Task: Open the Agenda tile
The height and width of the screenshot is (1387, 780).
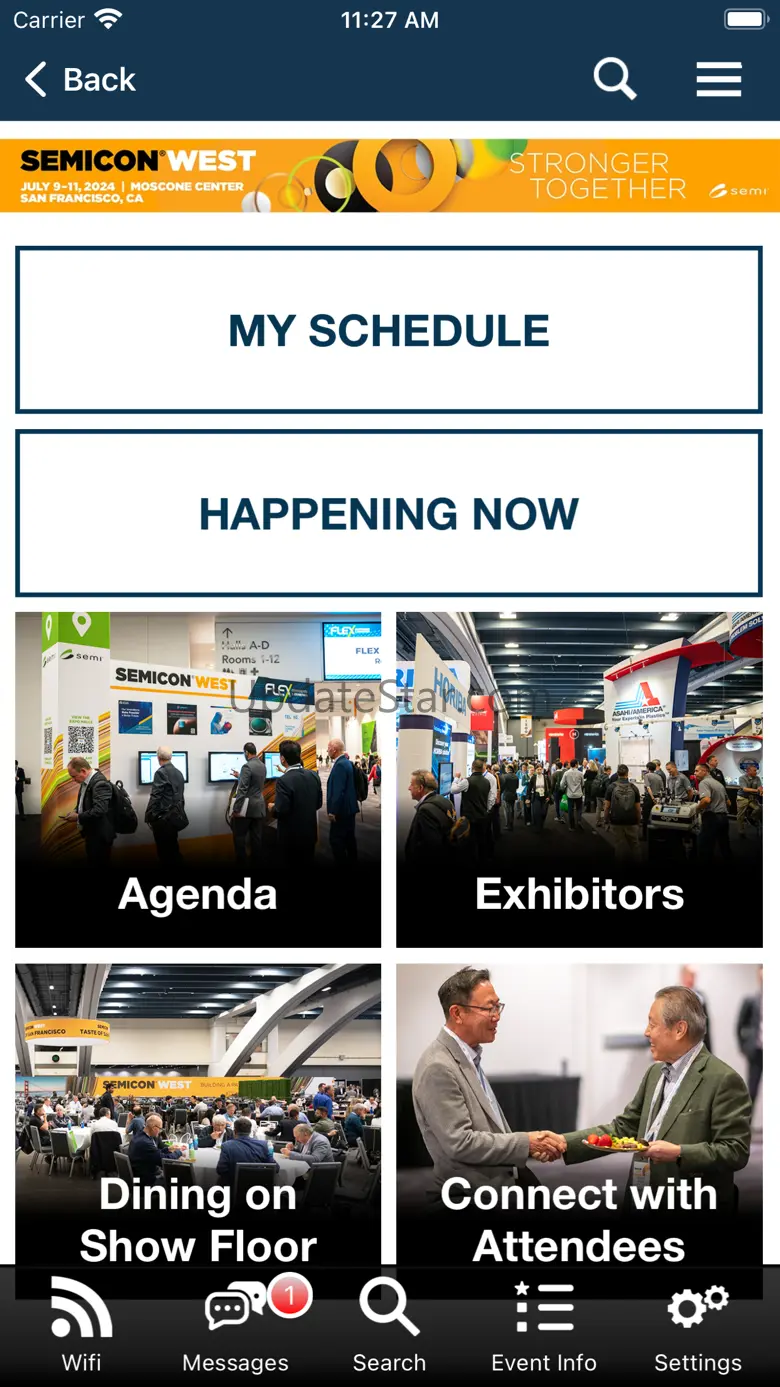Action: [198, 780]
